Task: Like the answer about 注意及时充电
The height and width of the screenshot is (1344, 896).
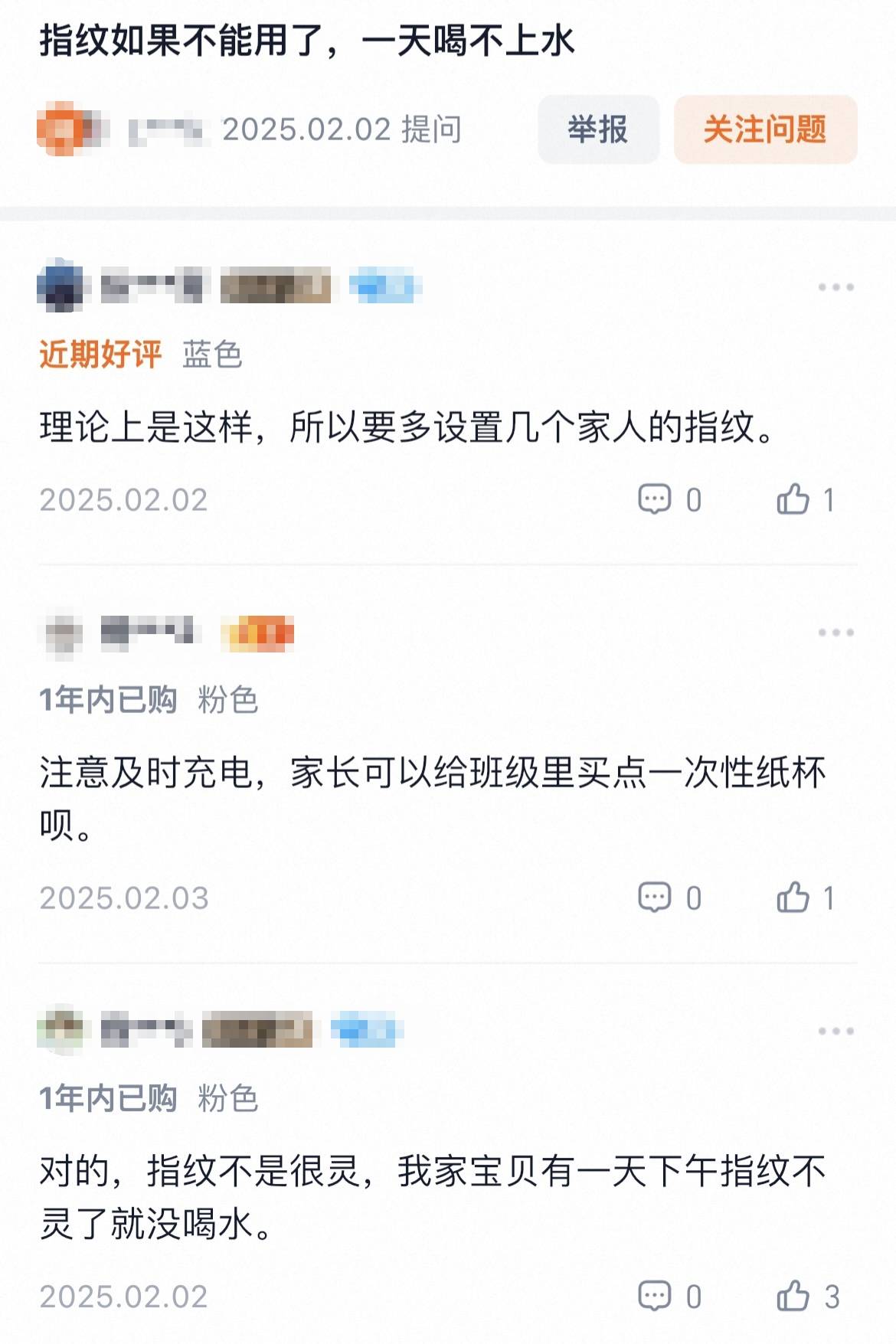Action: click(793, 898)
